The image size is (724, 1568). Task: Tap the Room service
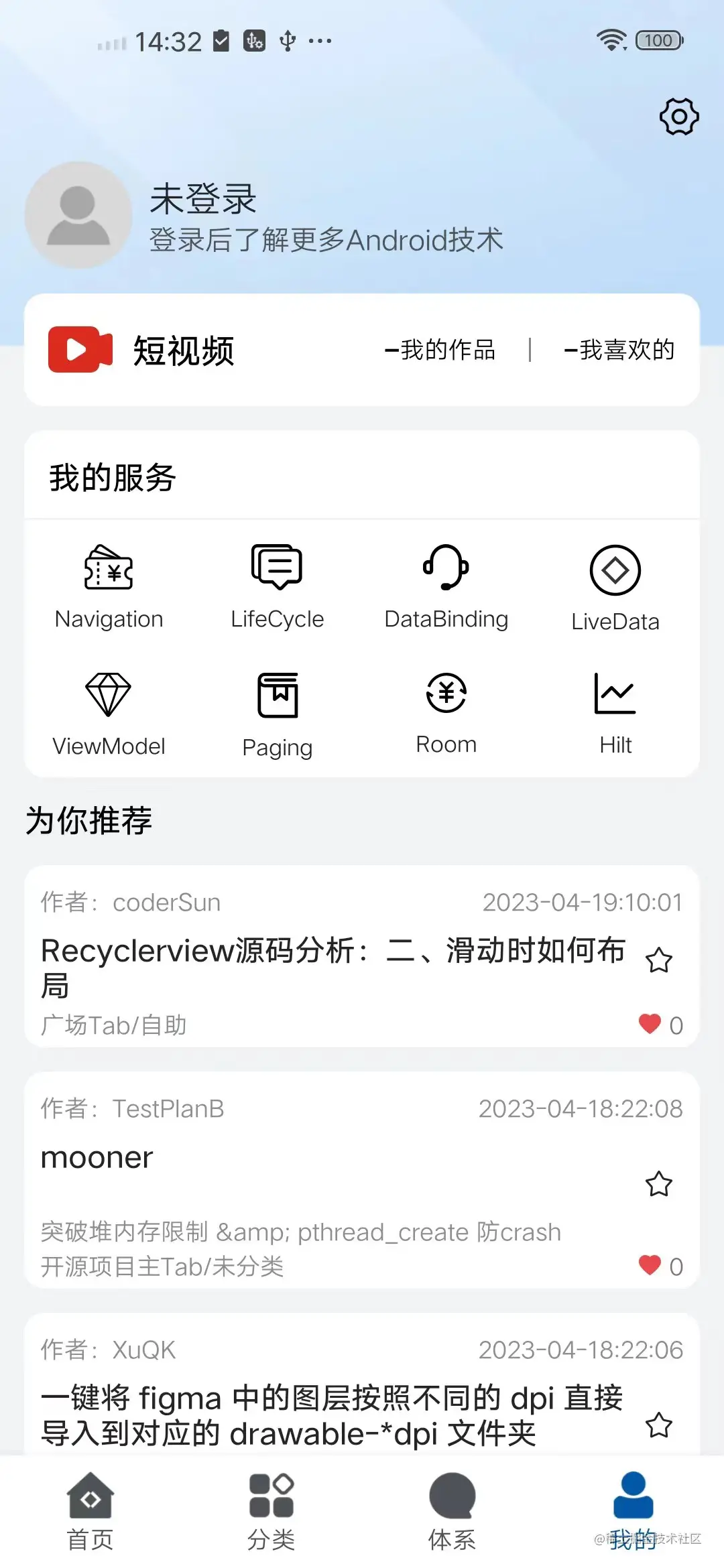pyautogui.click(x=446, y=713)
